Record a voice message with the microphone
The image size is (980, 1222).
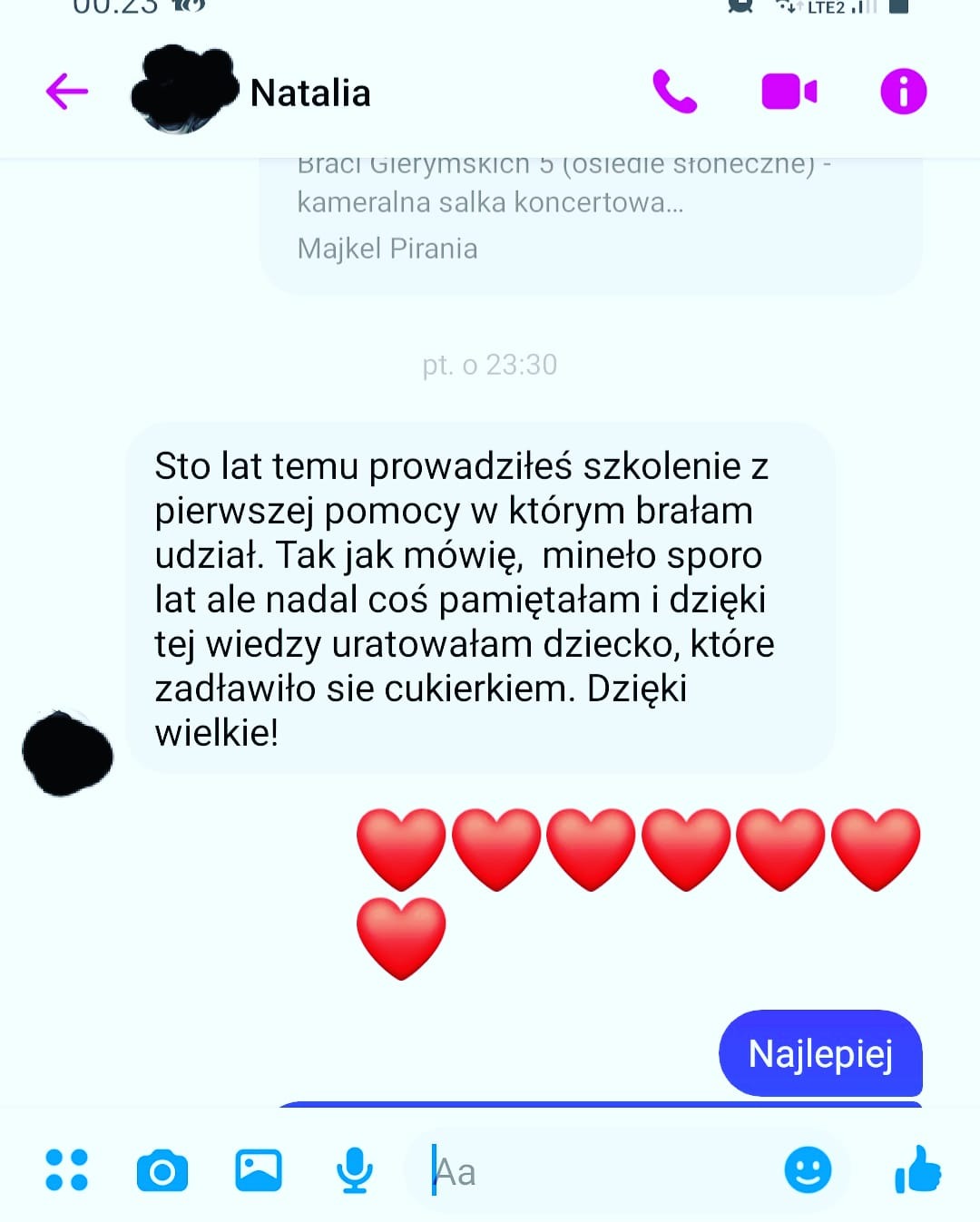(x=351, y=1171)
